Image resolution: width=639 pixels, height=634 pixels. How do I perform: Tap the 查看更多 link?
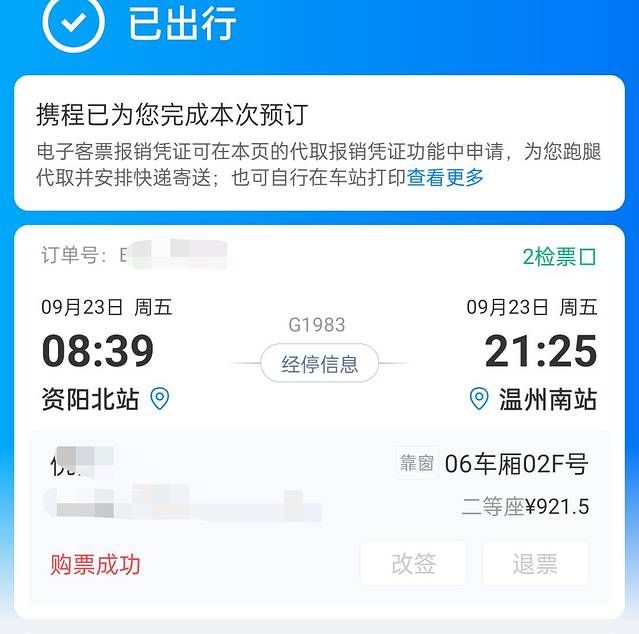click(445, 178)
